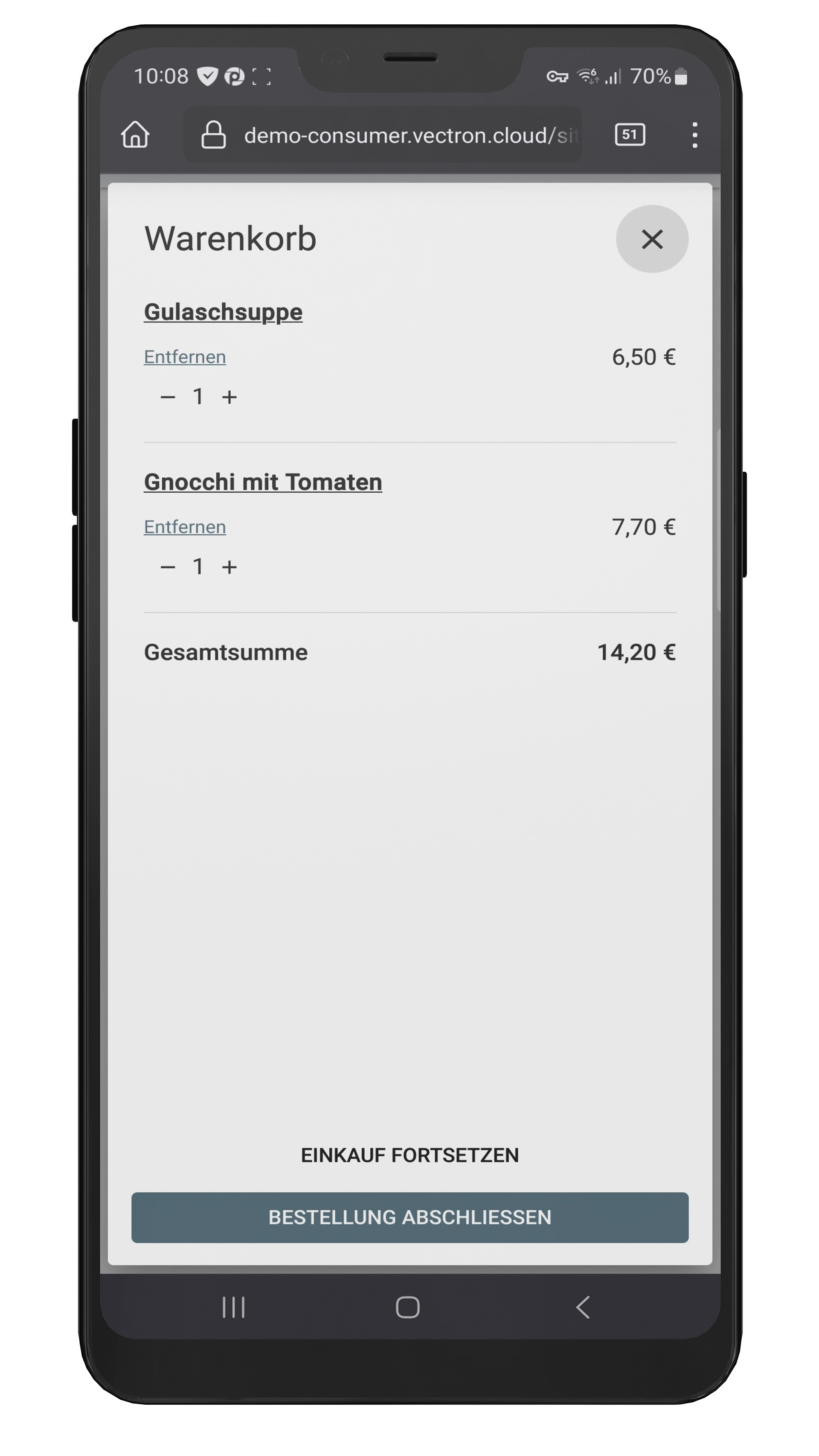
Task: Increase Gulaschsuppe quantity
Action: click(229, 397)
